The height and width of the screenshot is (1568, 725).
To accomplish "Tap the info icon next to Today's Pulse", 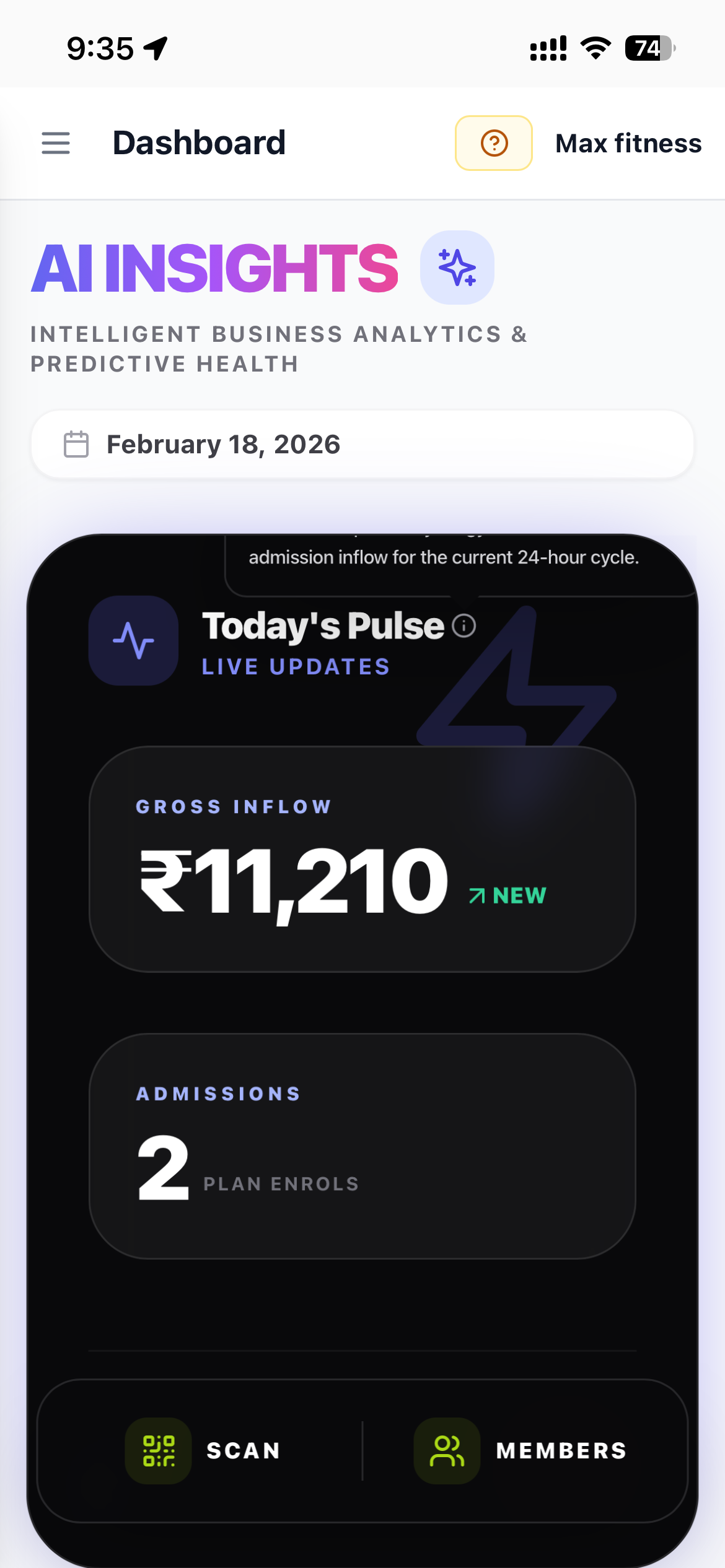I will pyautogui.click(x=464, y=625).
